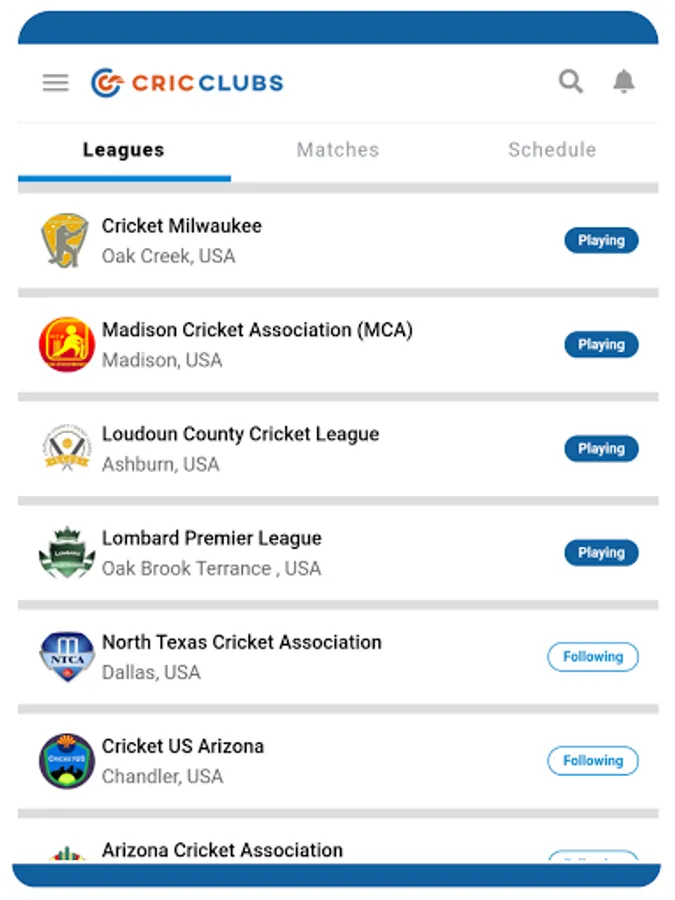
Task: Open the search magnifier
Action: [570, 82]
